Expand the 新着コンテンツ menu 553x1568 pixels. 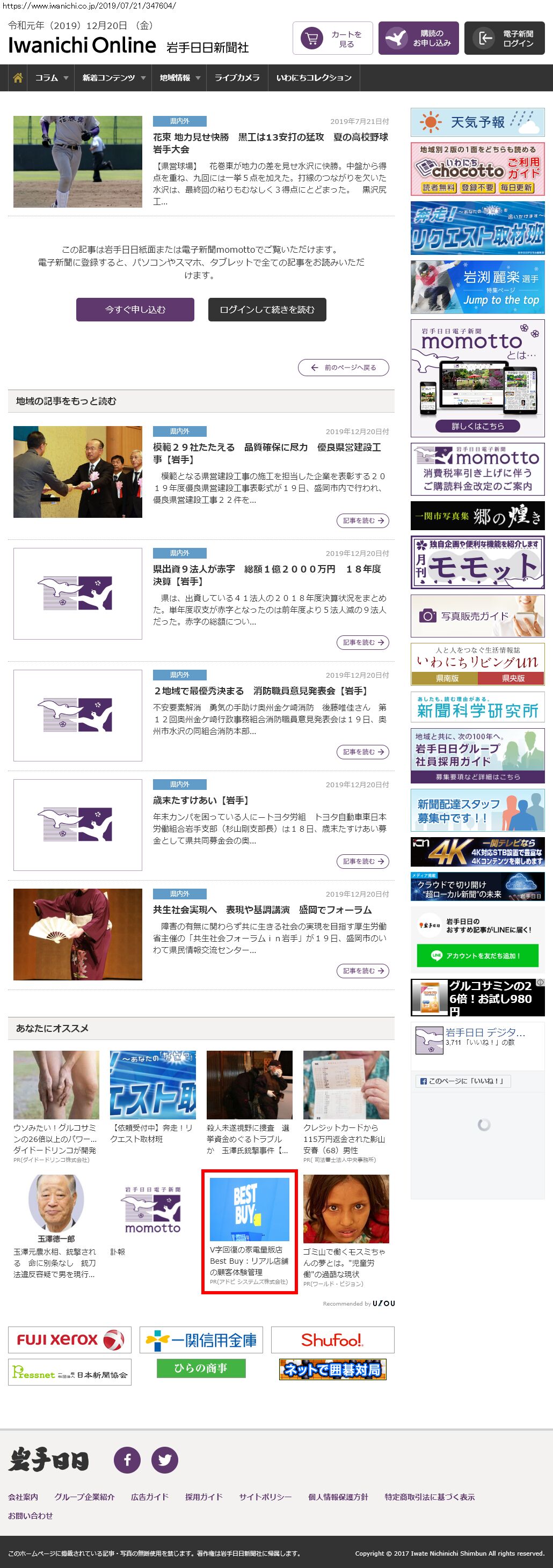click(x=113, y=78)
